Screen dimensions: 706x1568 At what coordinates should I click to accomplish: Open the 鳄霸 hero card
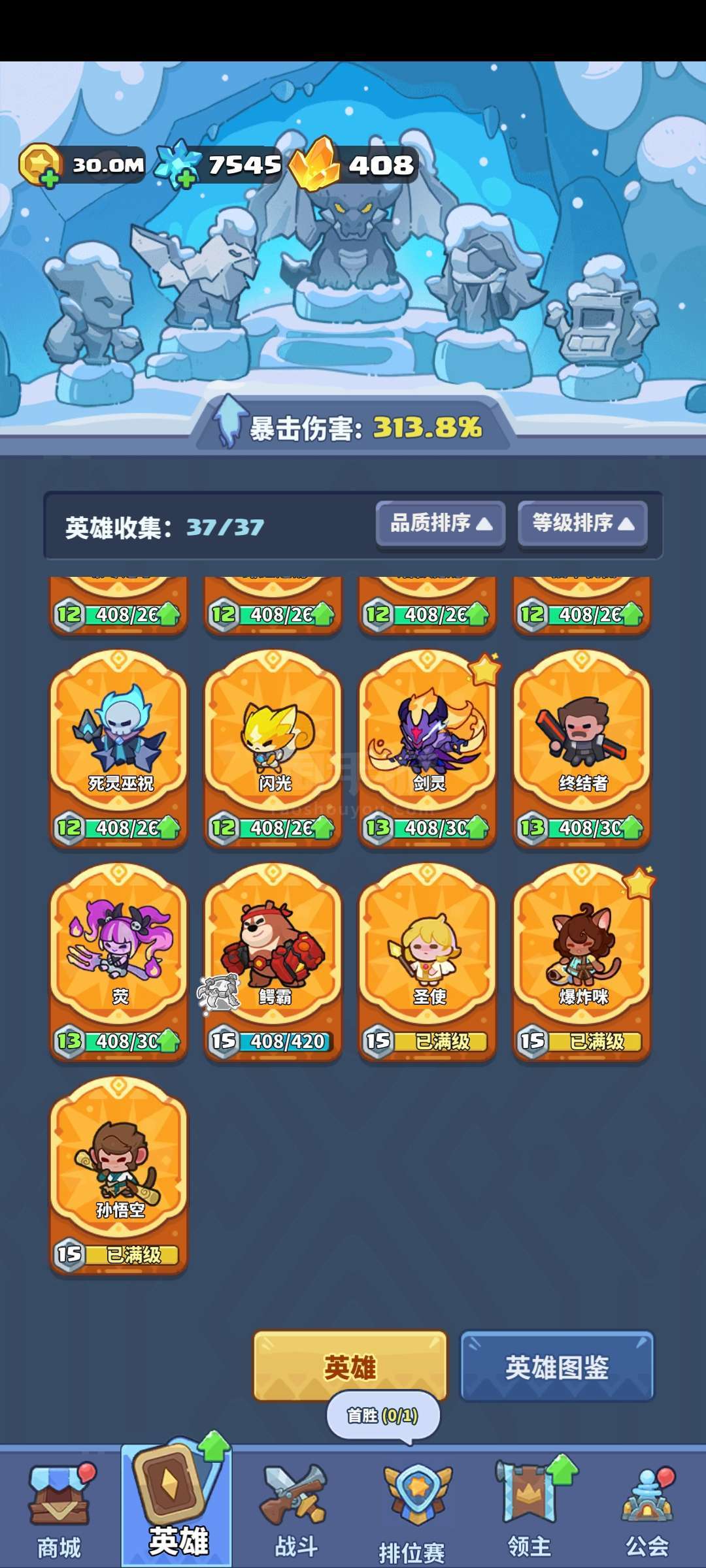[273, 962]
